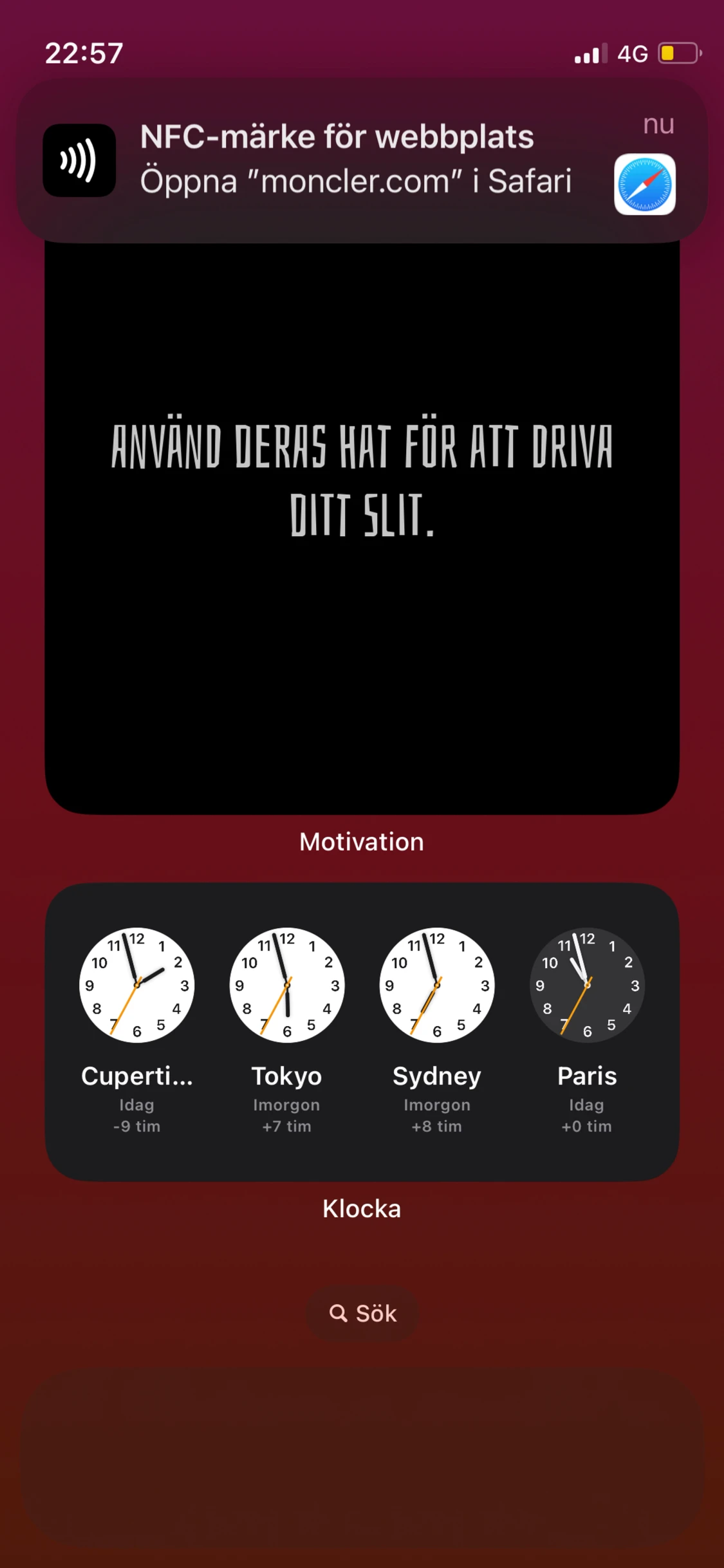The width and height of the screenshot is (724, 1568).
Task: Tap the Sök search button
Action: pos(362,1313)
